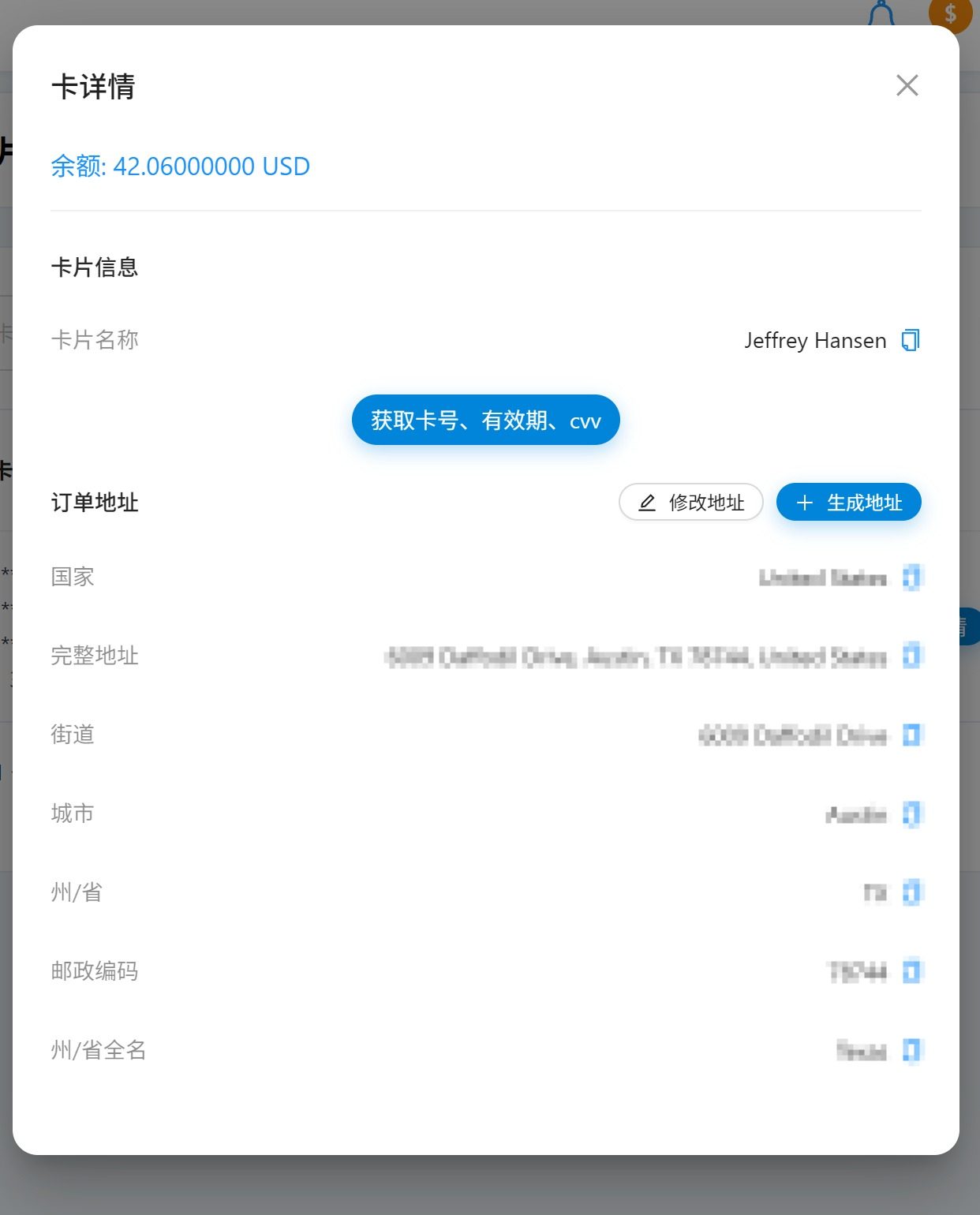Tap 获取卡号、有效期、cvv button
Image resolution: width=980 pixels, height=1215 pixels.
[485, 420]
